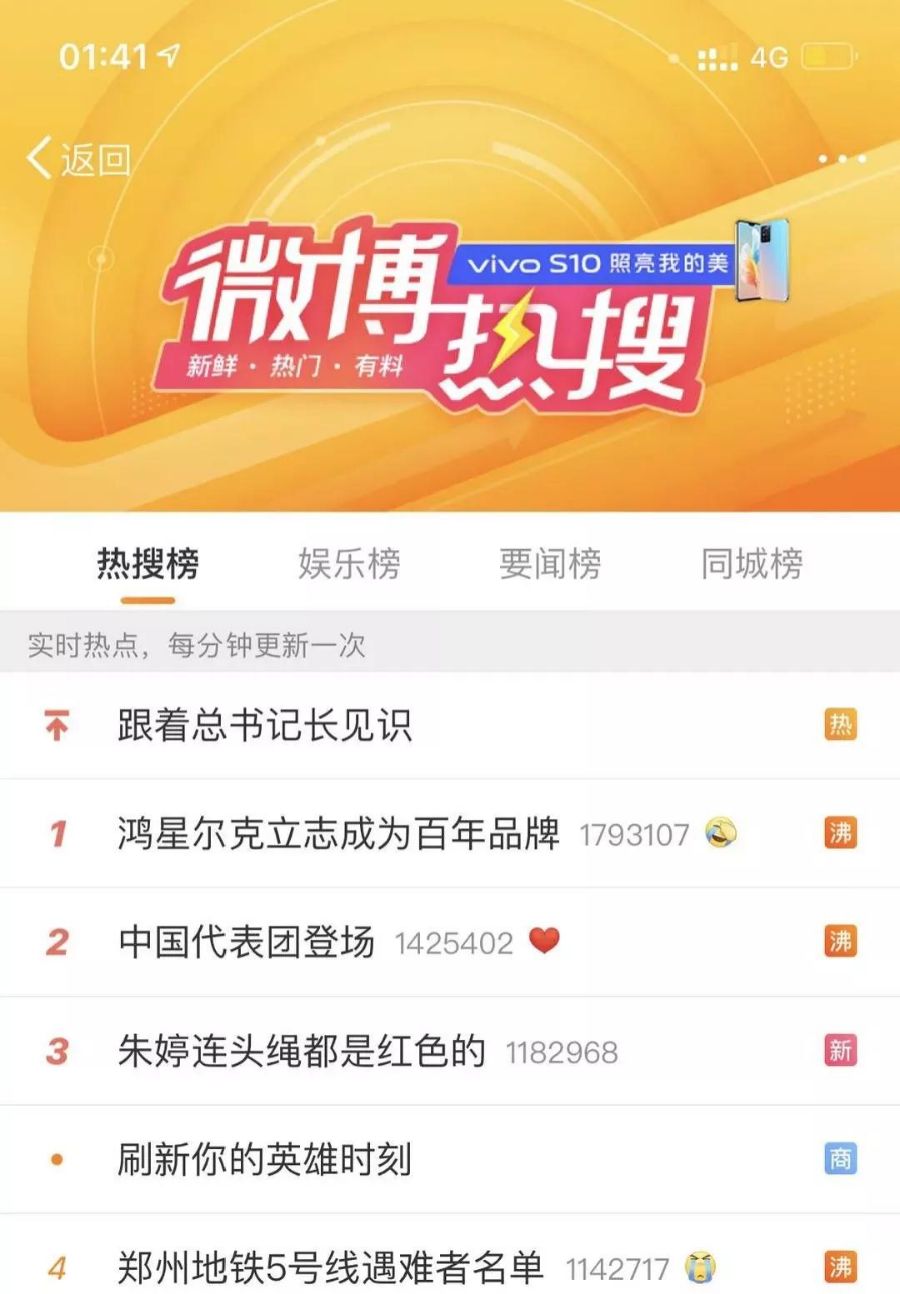Open pinned topic 跟着总书记长见识
The height and width of the screenshot is (1294, 900).
(265, 725)
